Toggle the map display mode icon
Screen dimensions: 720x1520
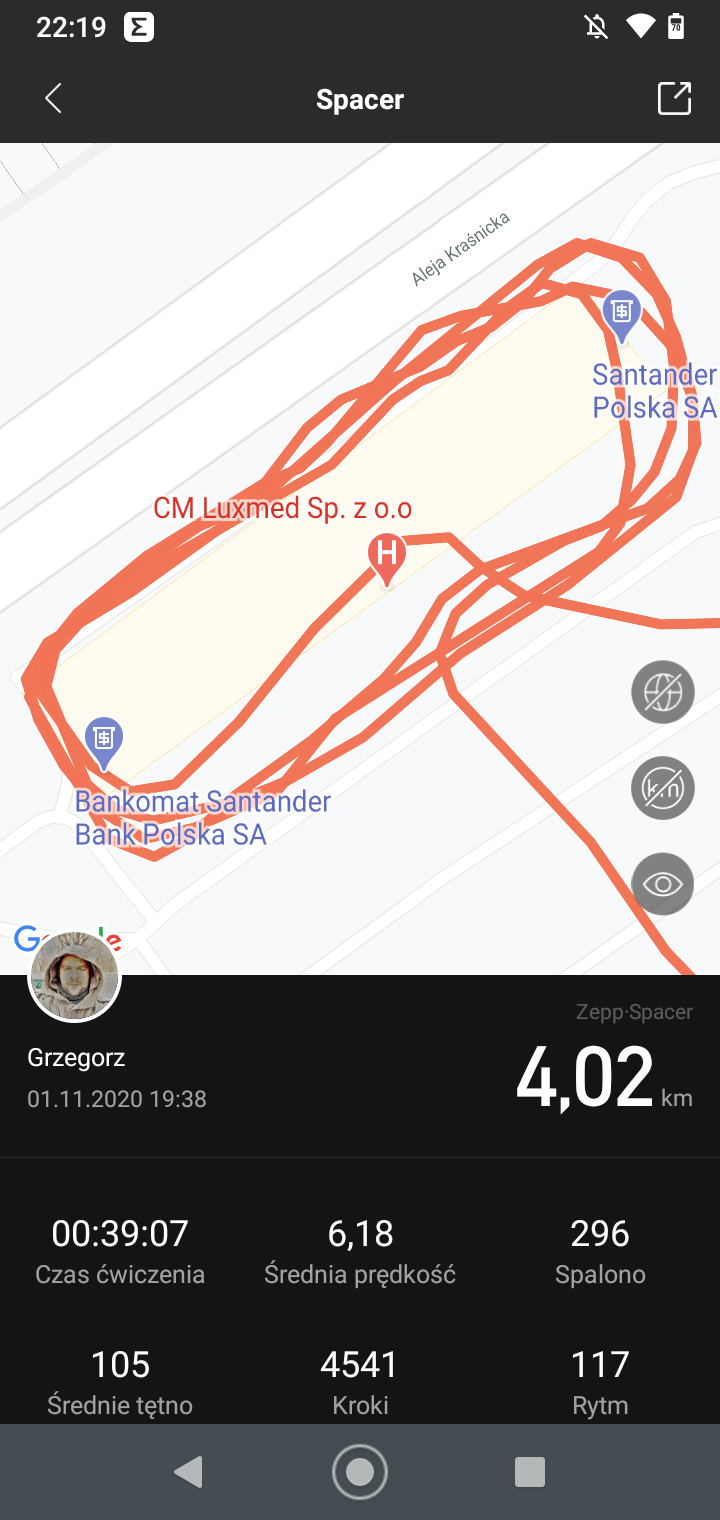662,691
